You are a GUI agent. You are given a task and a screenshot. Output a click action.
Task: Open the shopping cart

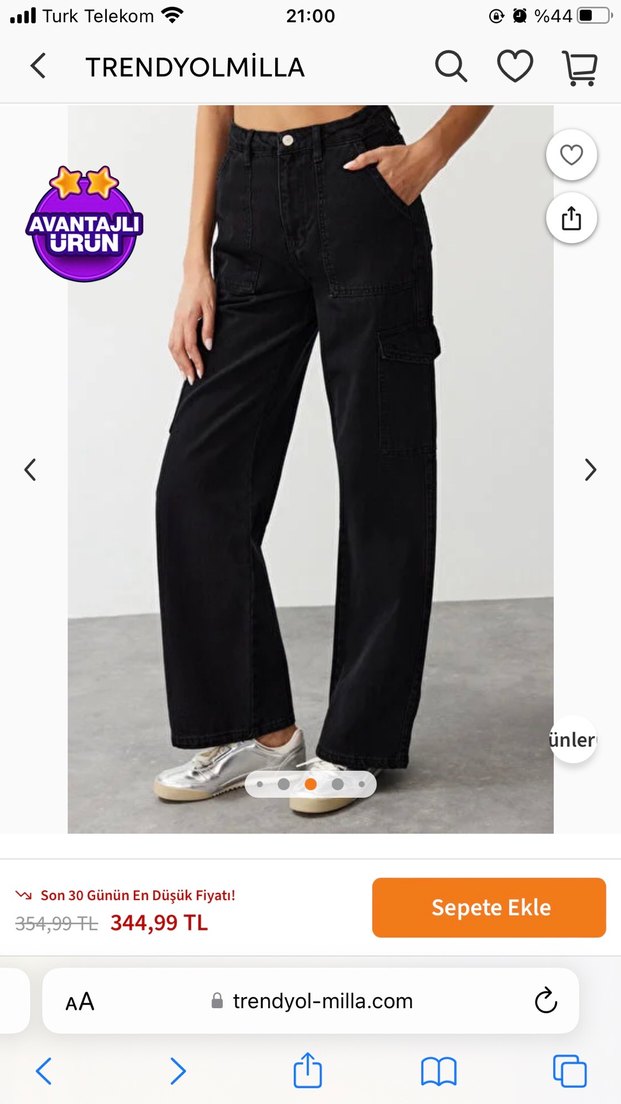(580, 67)
